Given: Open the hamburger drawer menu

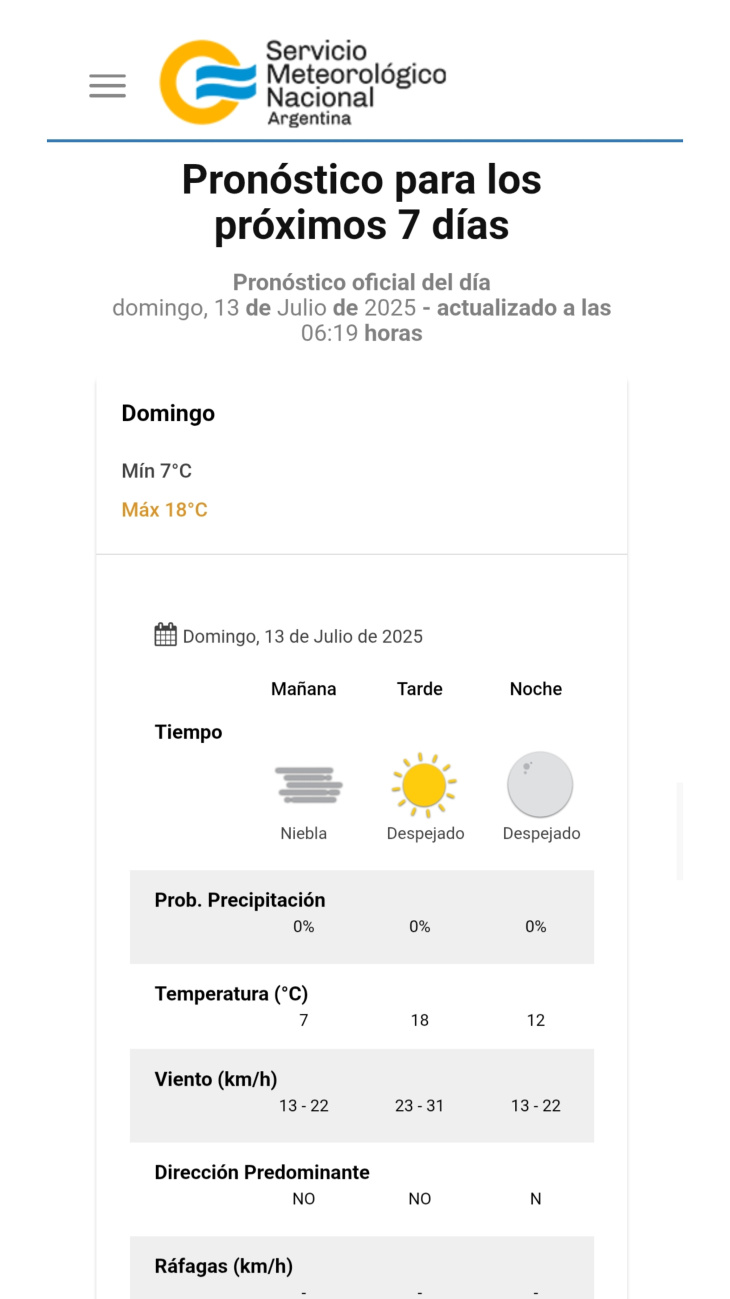Looking at the screenshot, I should tap(107, 85).
